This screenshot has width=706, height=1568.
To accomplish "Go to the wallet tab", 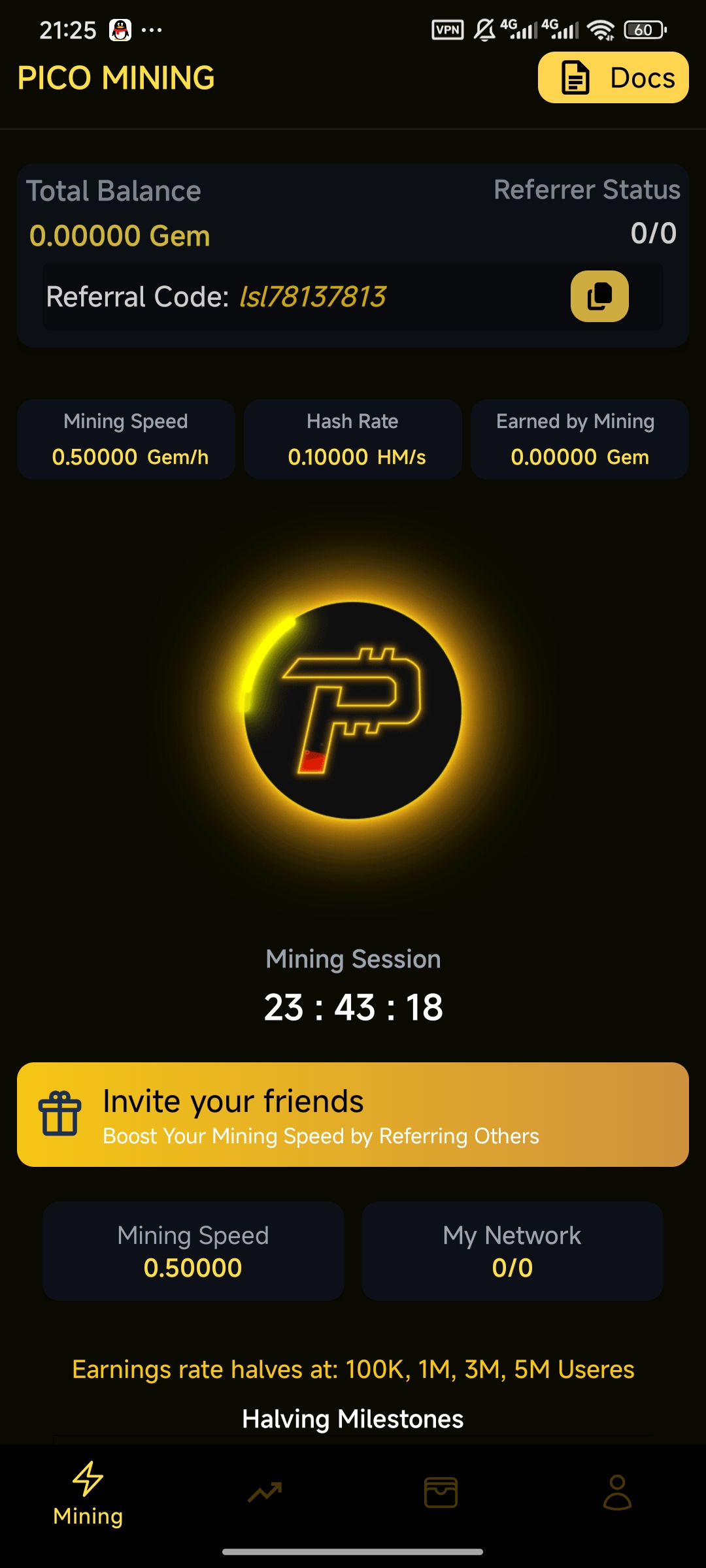I will click(x=441, y=1492).
